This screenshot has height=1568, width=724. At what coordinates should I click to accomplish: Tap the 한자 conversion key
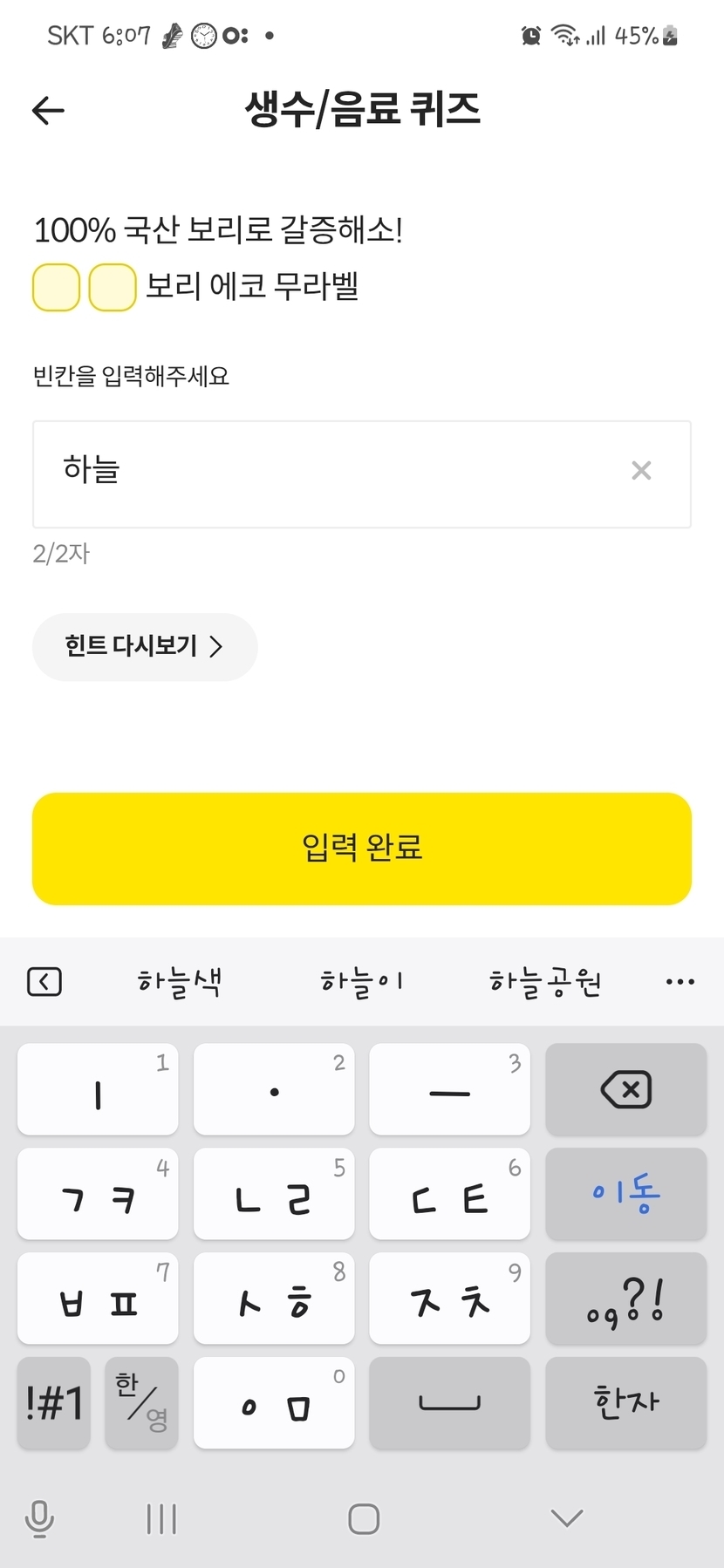click(625, 1402)
